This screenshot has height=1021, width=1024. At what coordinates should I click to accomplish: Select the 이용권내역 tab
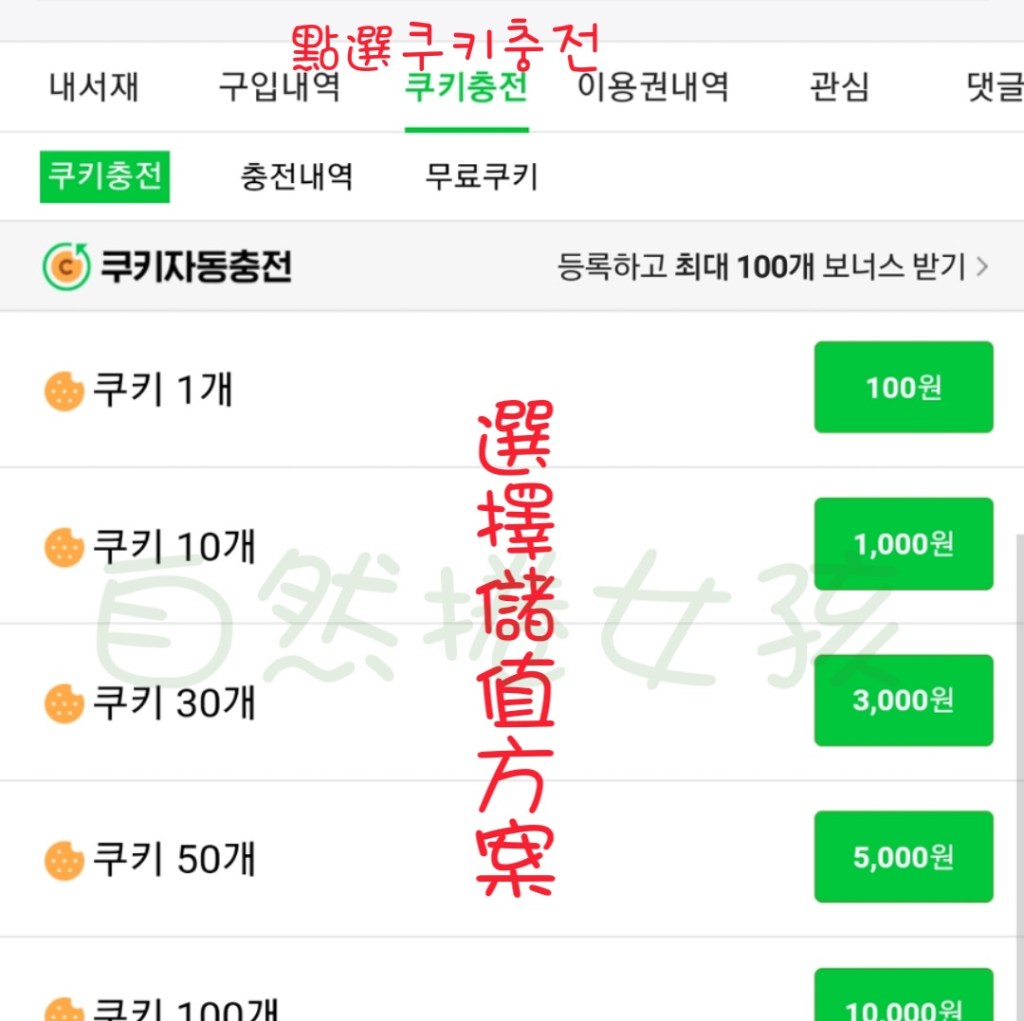[x=653, y=88]
